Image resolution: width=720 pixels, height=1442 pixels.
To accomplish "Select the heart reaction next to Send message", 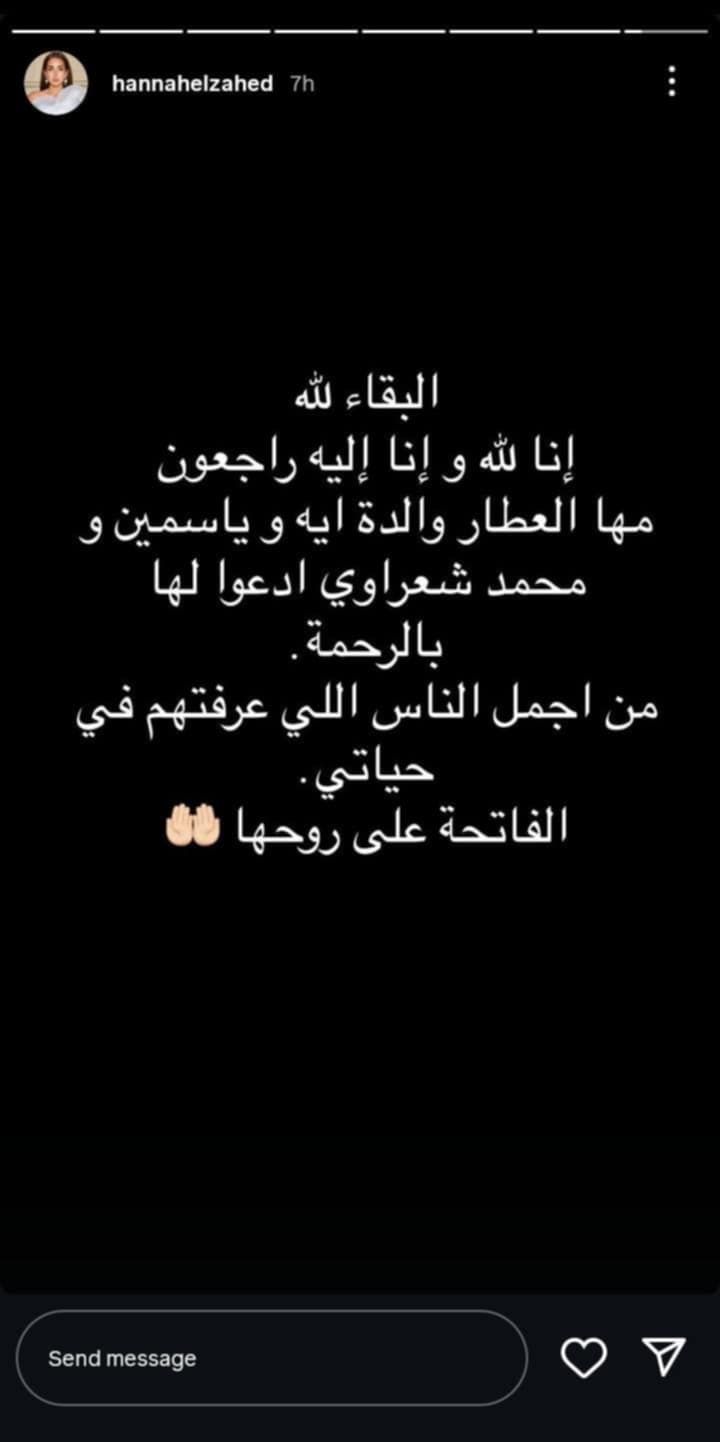I will (x=586, y=1359).
